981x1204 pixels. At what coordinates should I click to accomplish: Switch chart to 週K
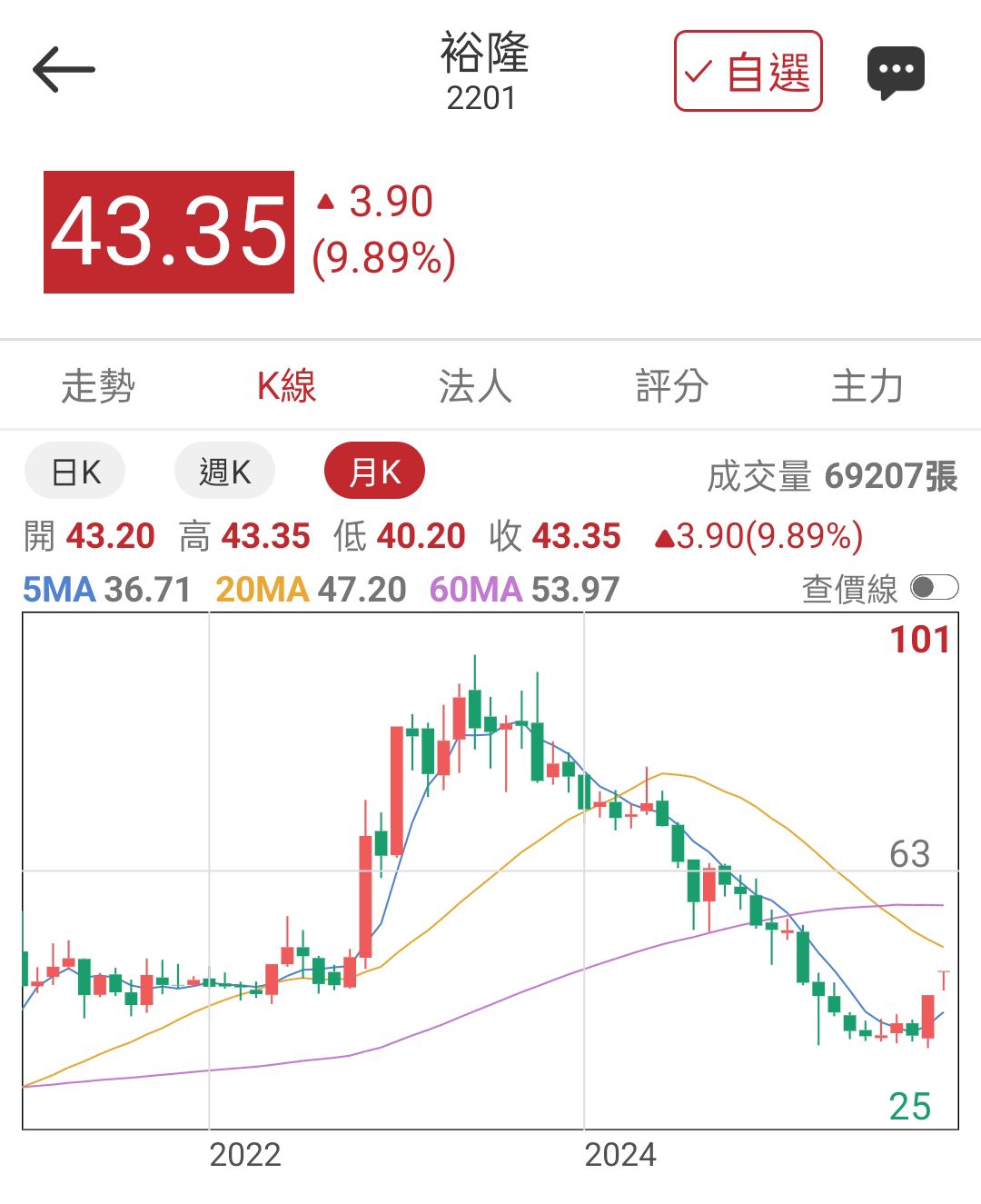coord(224,472)
